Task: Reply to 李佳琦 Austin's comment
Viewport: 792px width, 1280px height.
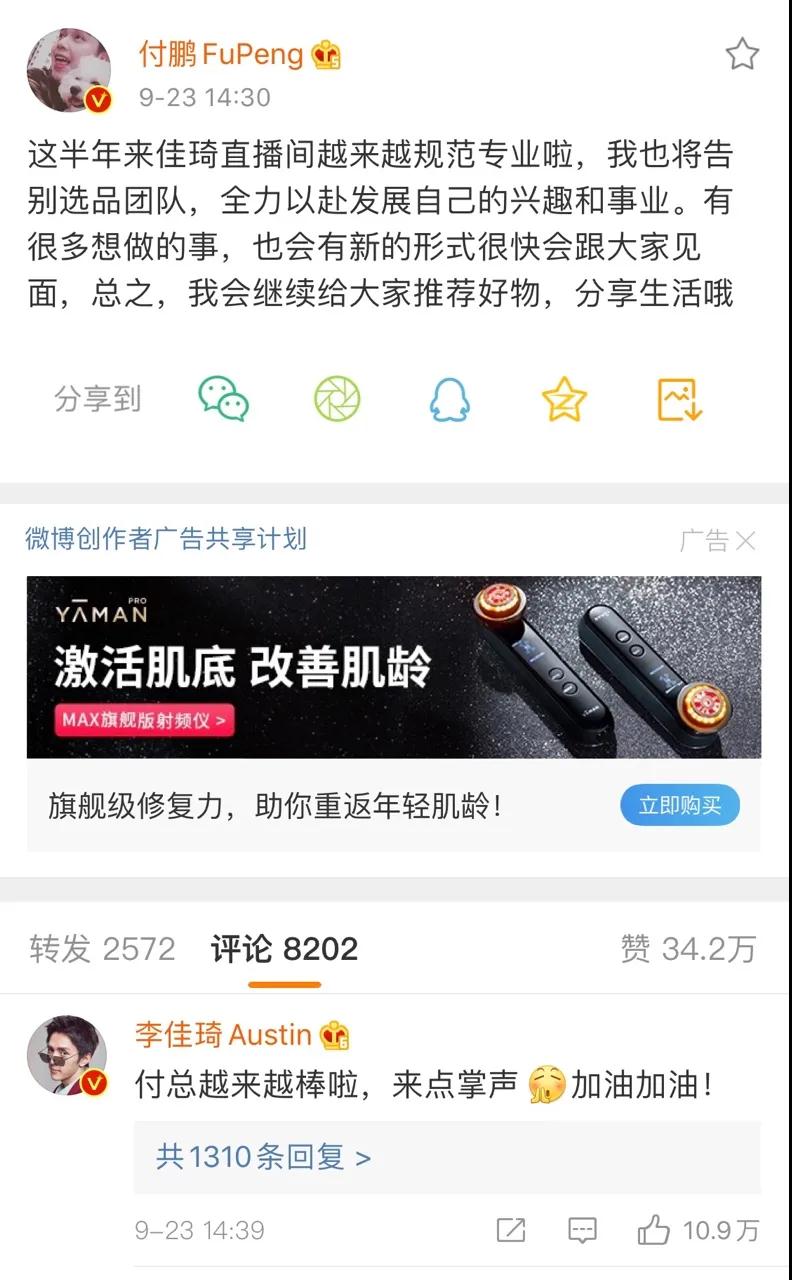Action: pos(582,1230)
